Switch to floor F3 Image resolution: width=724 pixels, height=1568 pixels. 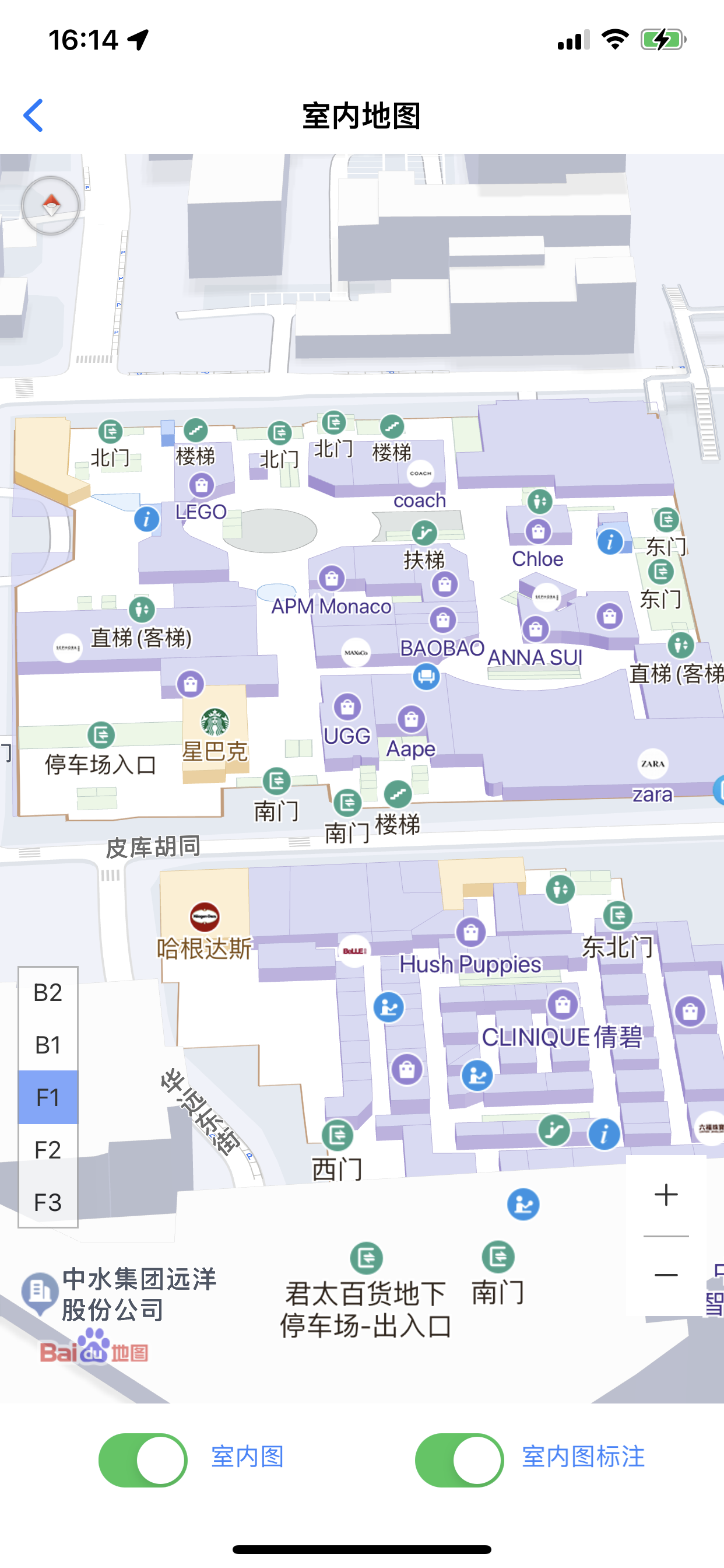pos(47,1202)
